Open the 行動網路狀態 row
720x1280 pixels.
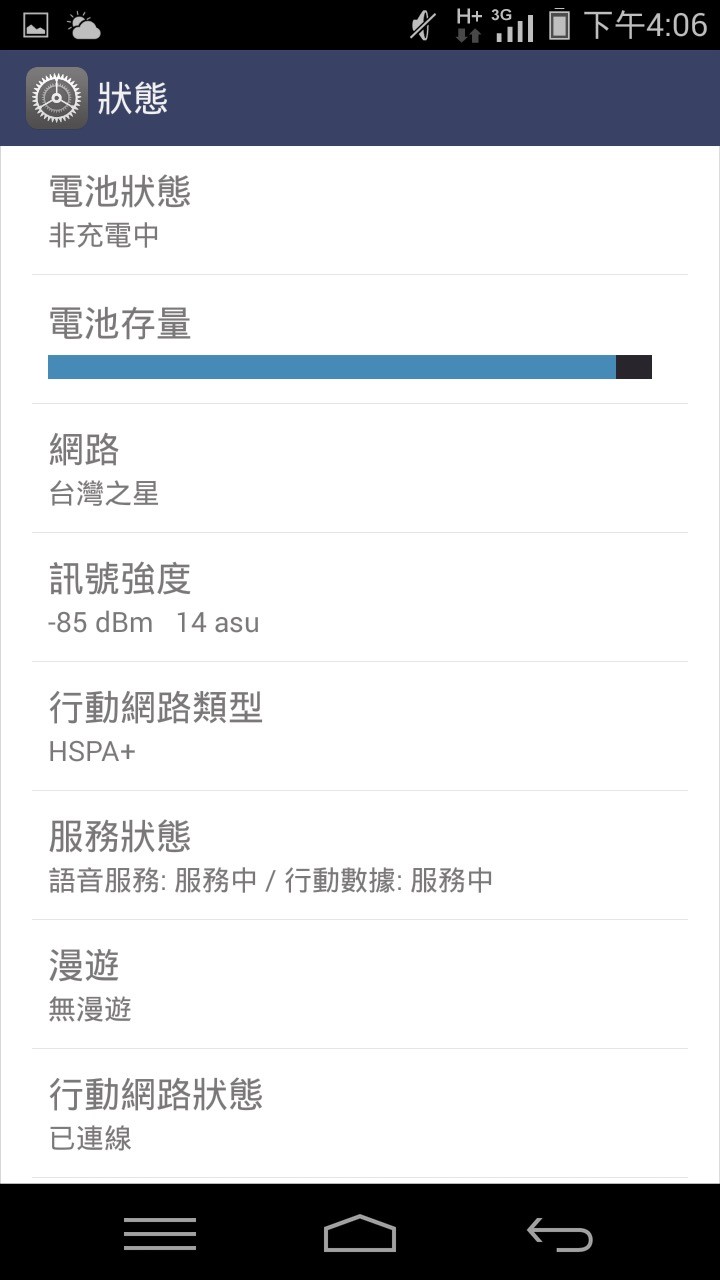tap(360, 1113)
